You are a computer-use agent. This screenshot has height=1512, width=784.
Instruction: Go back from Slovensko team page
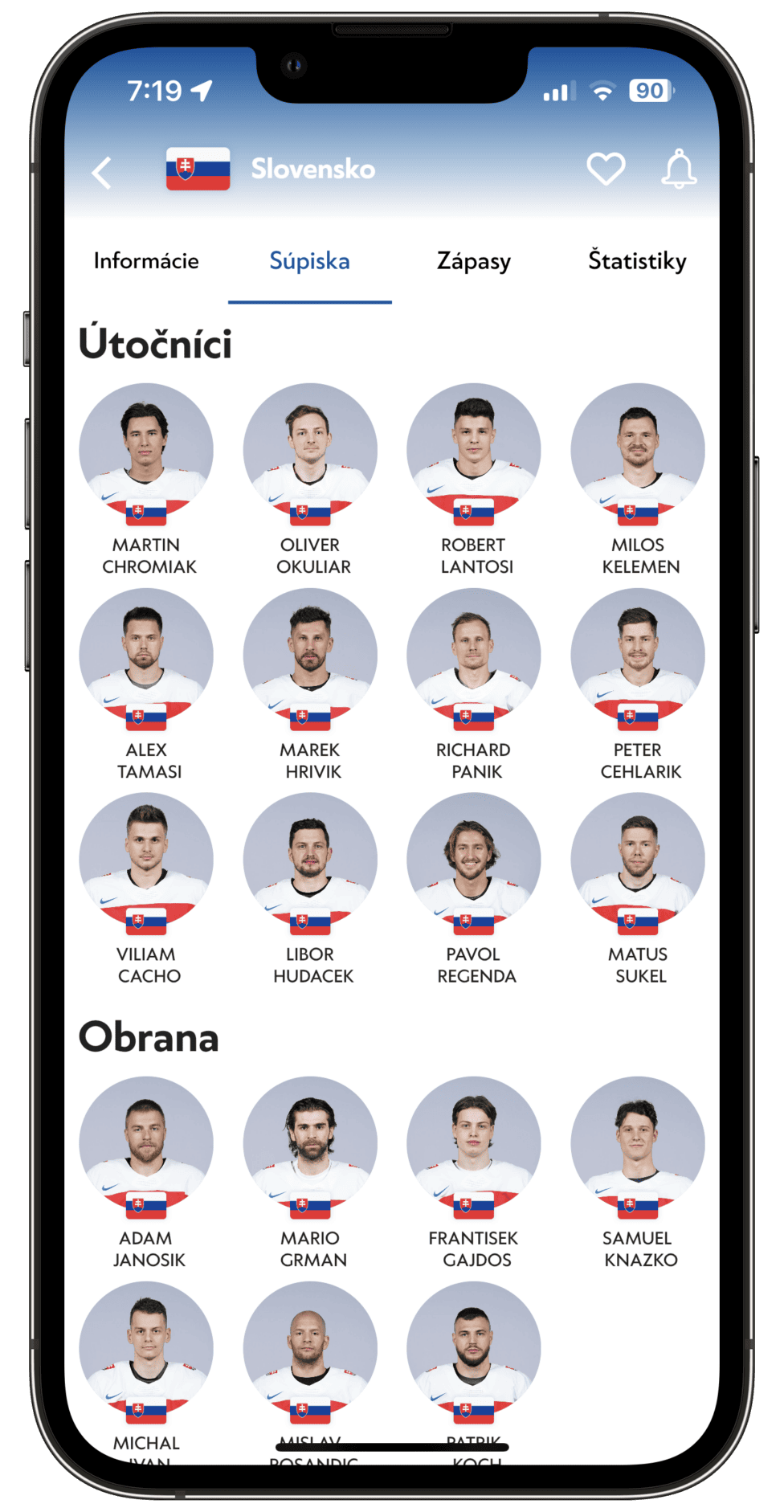click(x=102, y=173)
